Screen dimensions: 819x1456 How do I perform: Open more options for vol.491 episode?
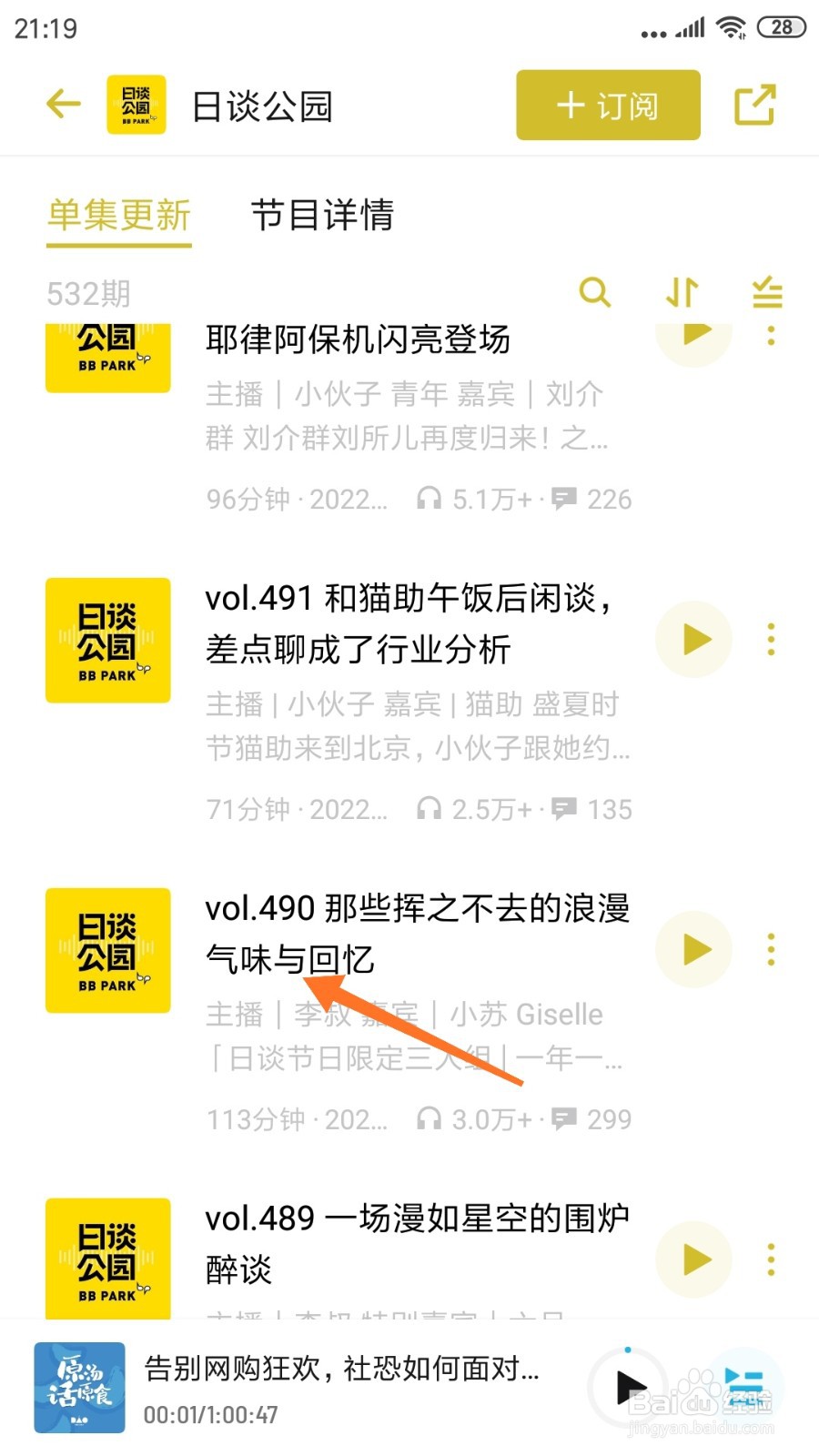pyautogui.click(x=771, y=639)
